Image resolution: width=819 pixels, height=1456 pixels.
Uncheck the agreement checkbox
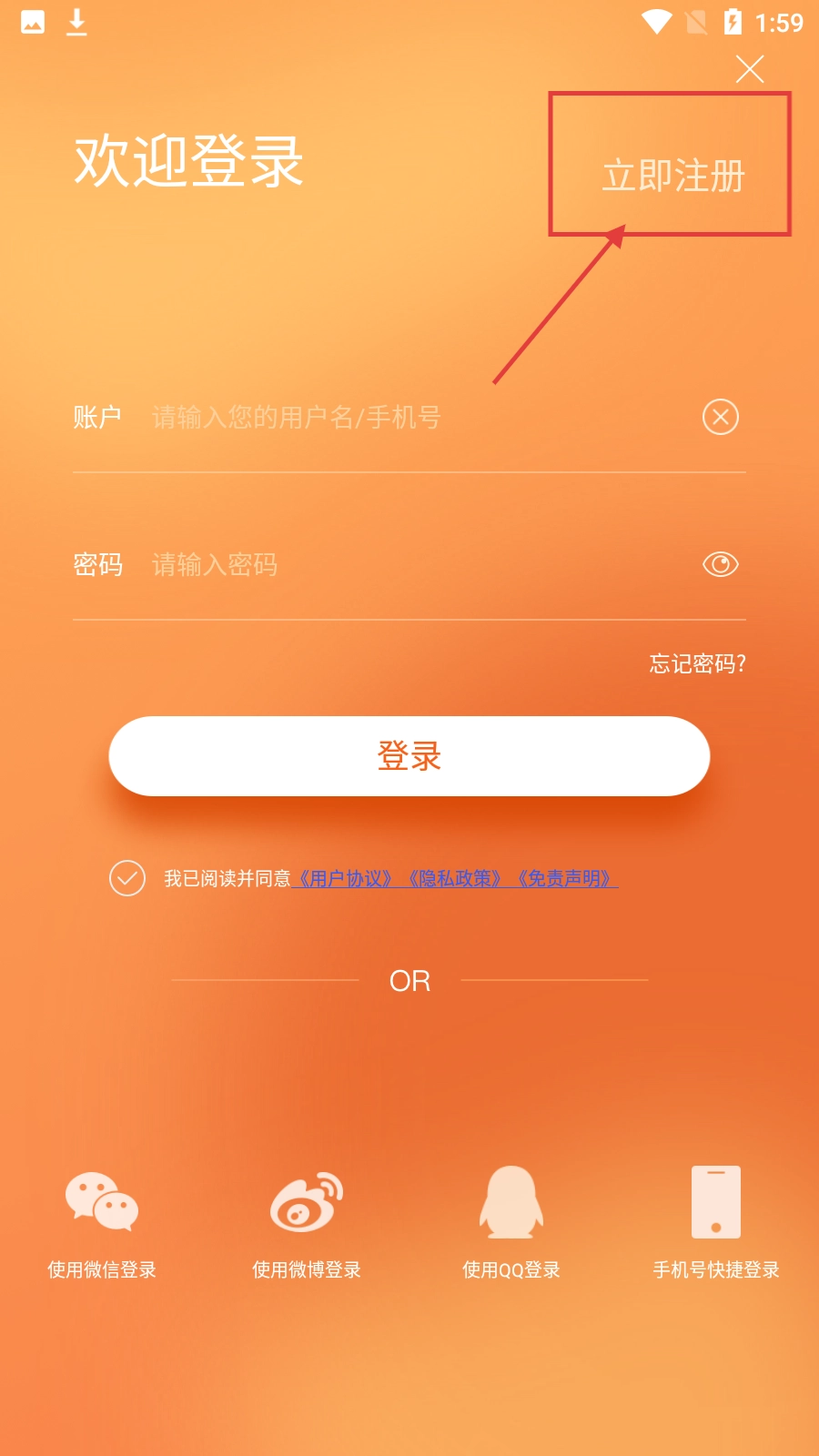pos(127,878)
